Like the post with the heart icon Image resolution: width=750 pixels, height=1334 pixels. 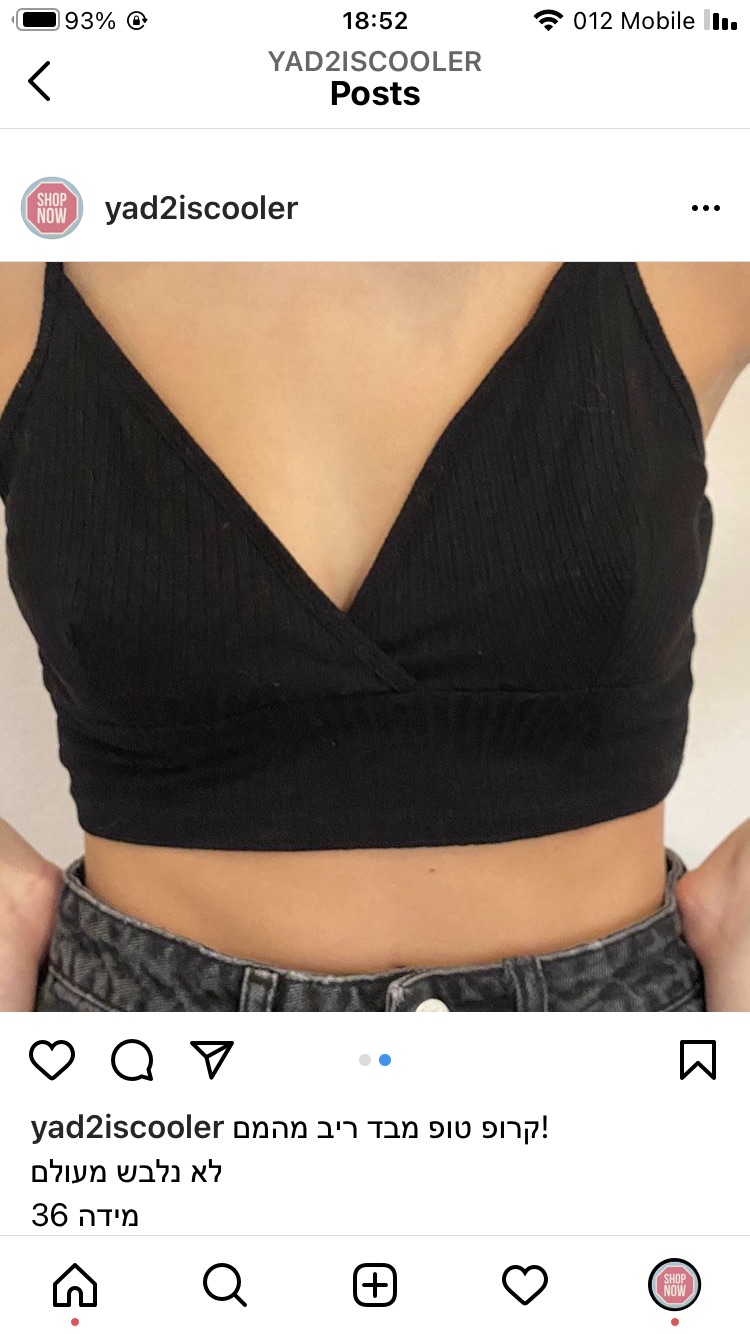point(52,1060)
